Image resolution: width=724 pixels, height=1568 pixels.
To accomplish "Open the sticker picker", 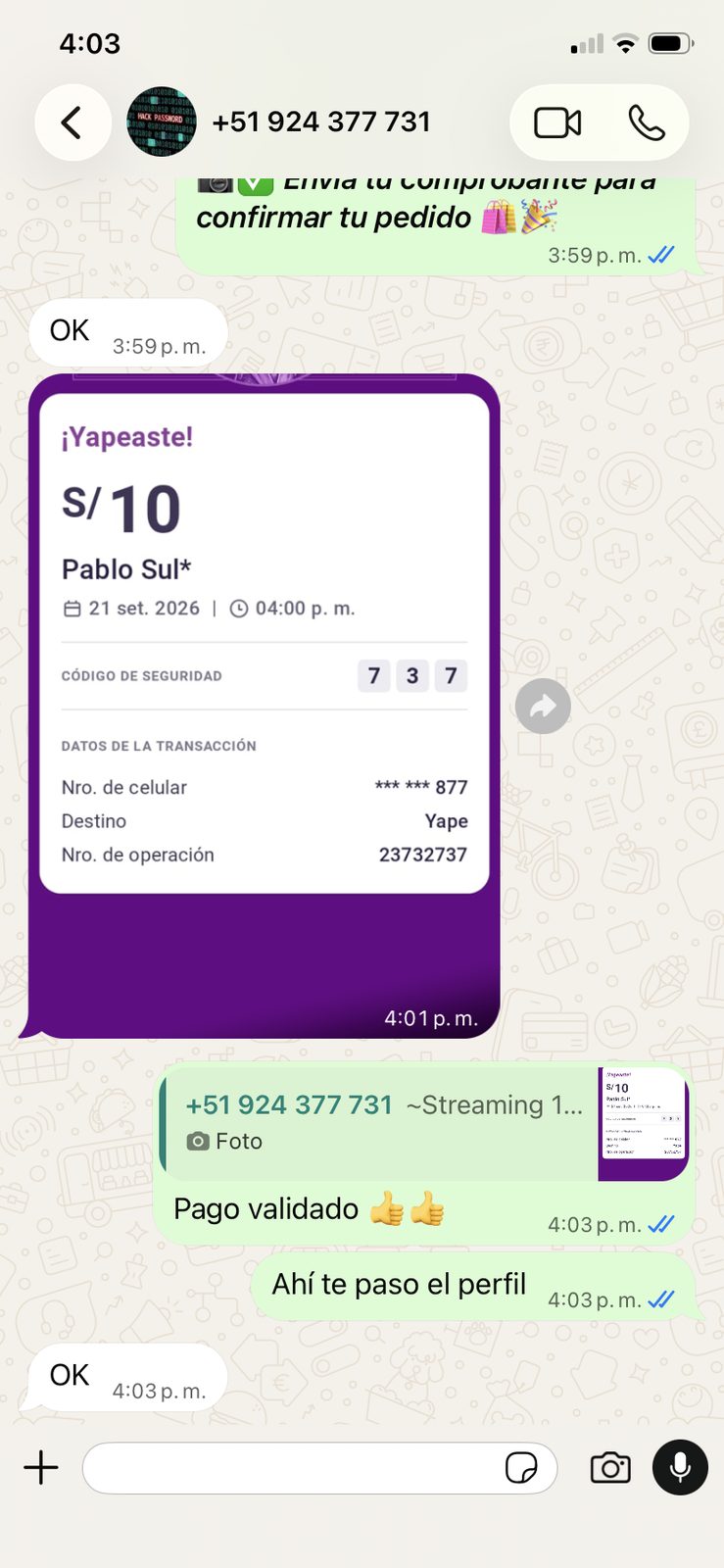I will tap(521, 1468).
